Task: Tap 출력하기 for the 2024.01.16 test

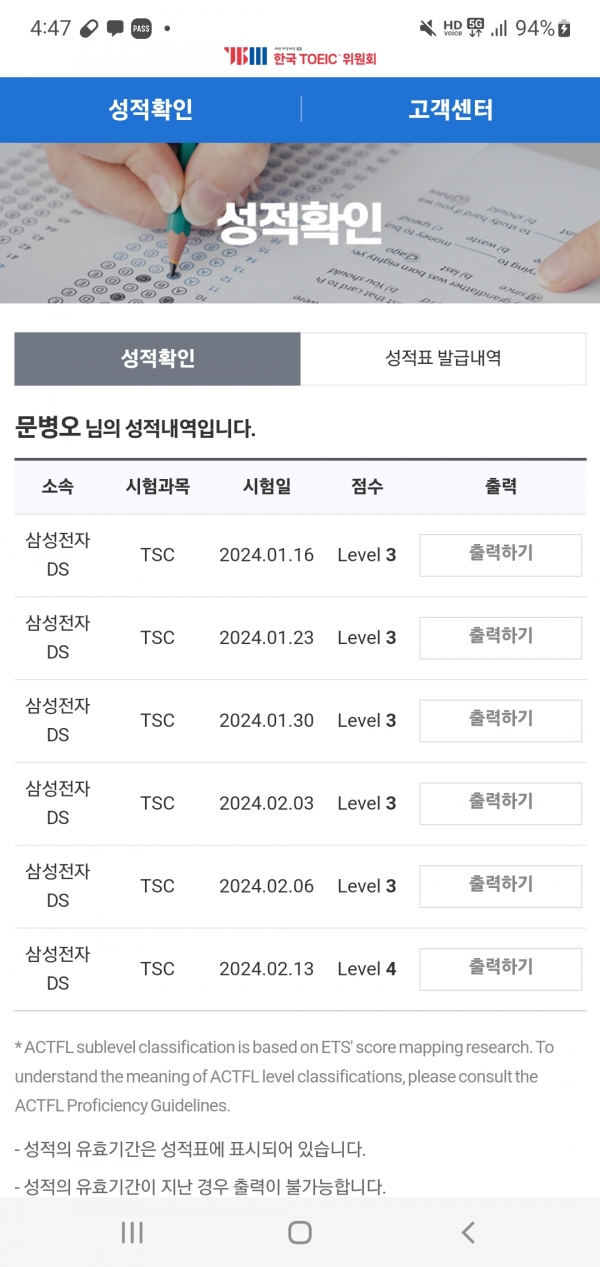Action: [x=500, y=555]
